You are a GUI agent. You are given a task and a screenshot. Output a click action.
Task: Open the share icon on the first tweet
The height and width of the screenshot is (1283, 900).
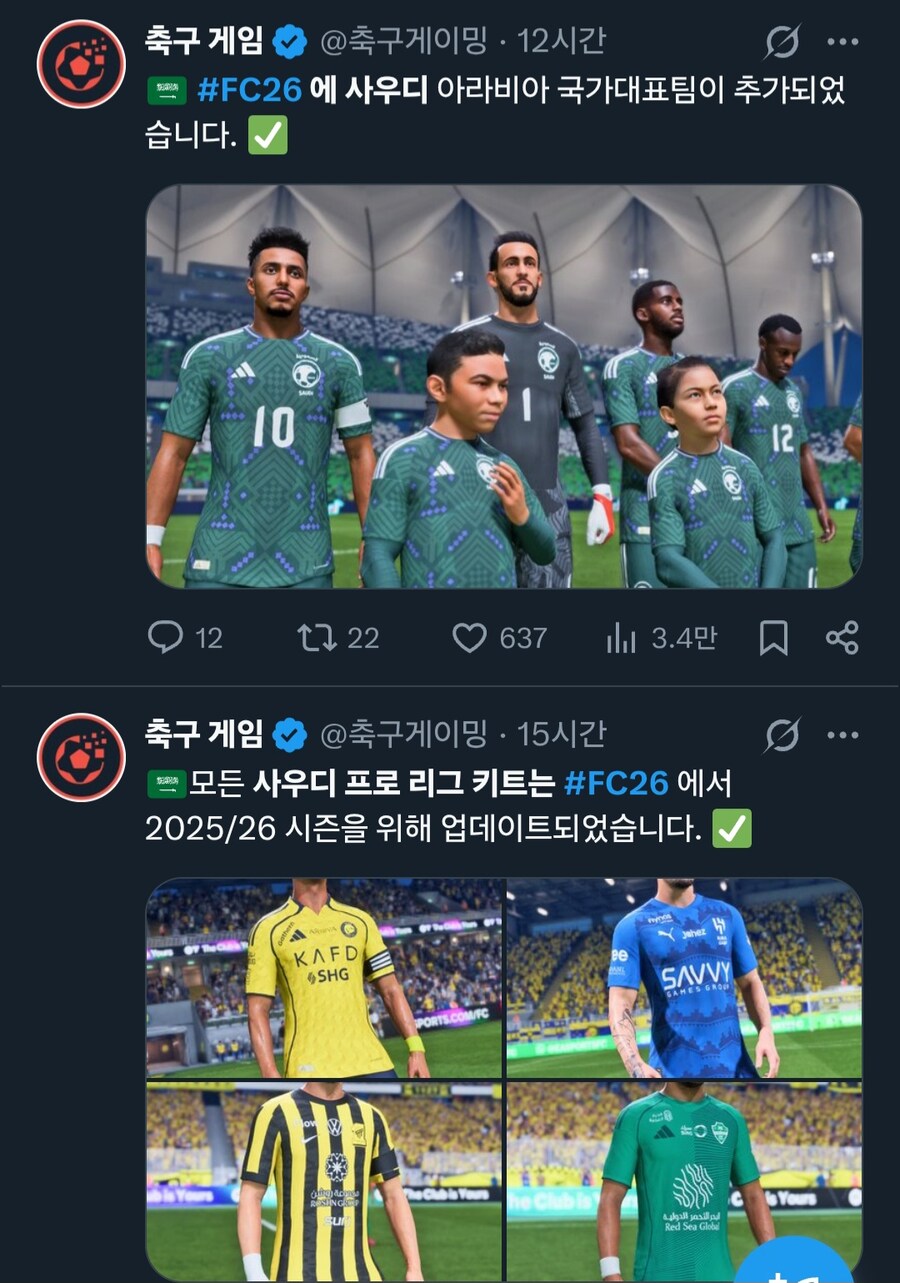(843, 639)
